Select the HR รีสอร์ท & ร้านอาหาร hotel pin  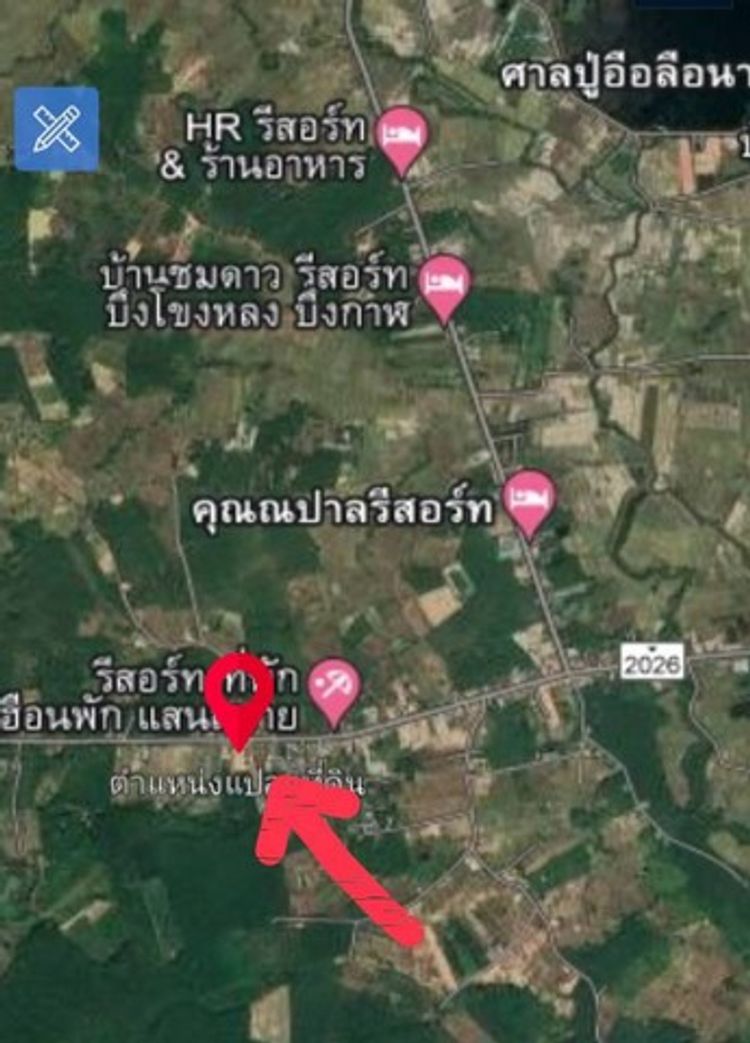click(405, 134)
